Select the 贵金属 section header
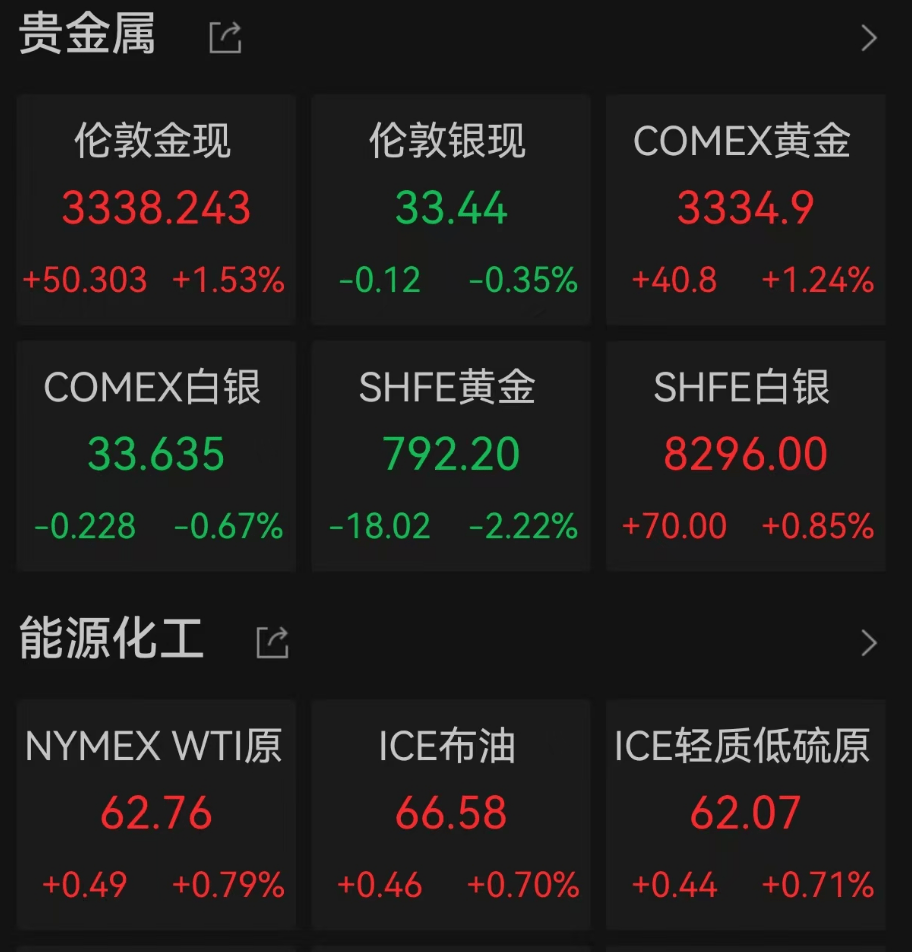The height and width of the screenshot is (952, 912). click(x=87, y=34)
